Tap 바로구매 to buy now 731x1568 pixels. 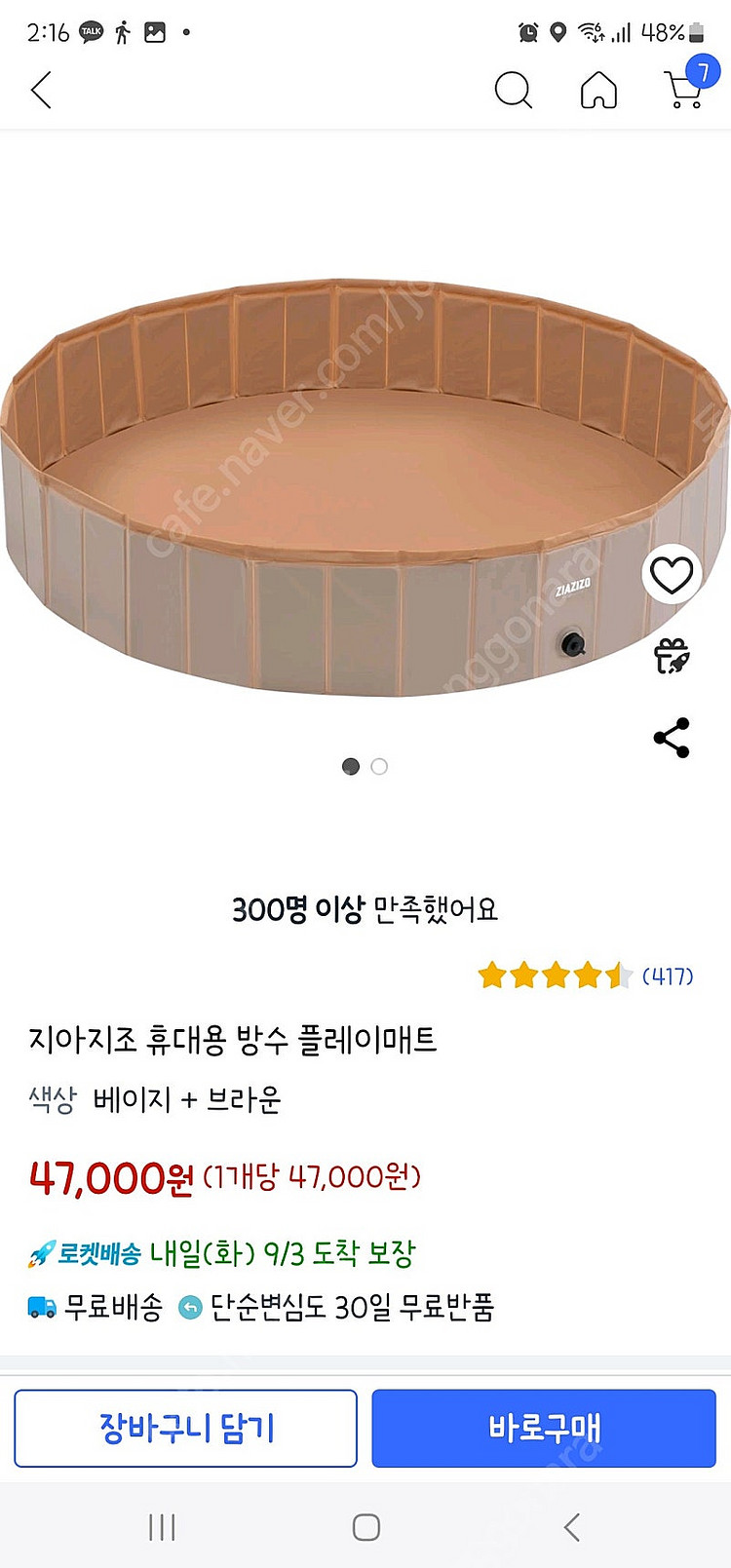544,1429
